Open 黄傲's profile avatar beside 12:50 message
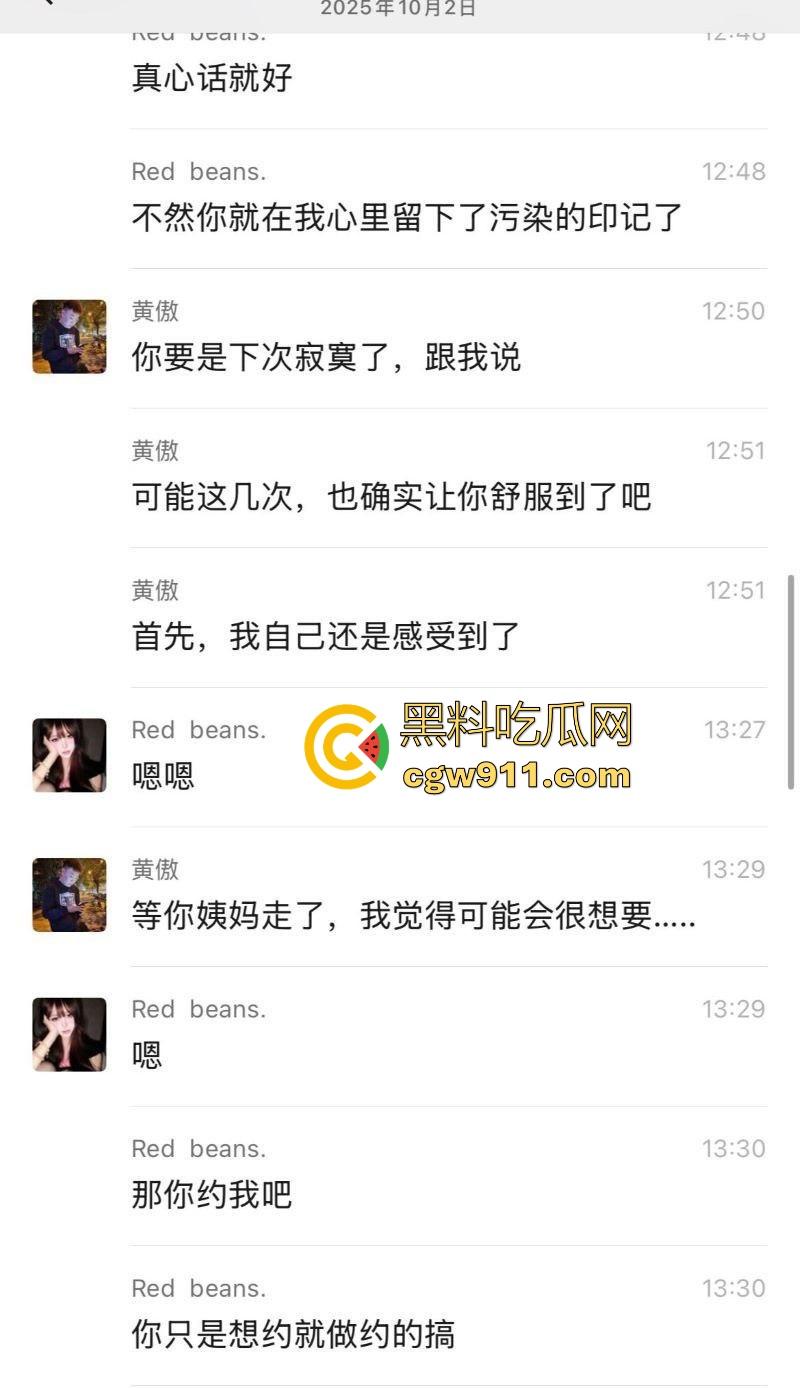This screenshot has width=800, height=1388. (68, 337)
